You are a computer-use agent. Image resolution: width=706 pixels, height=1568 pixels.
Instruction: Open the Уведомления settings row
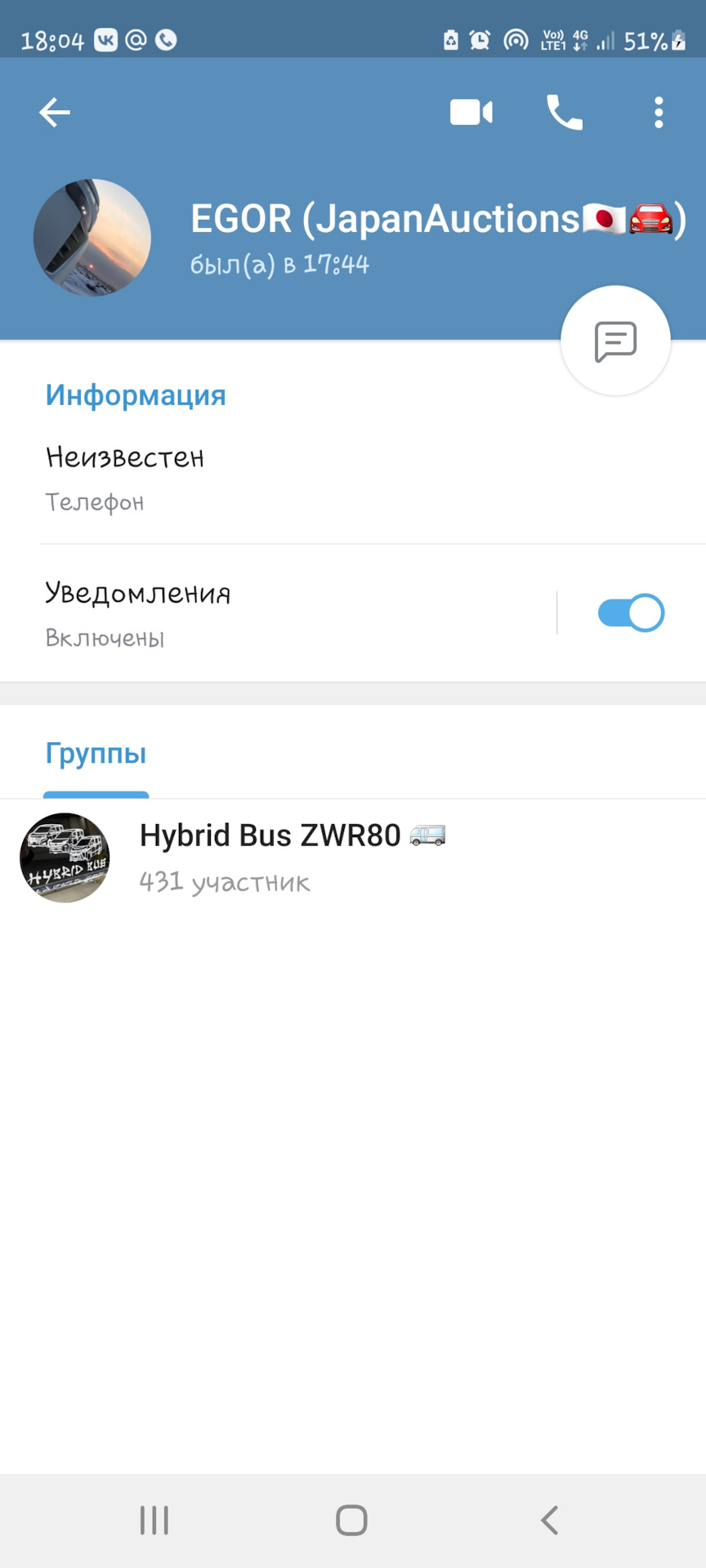(x=278, y=613)
